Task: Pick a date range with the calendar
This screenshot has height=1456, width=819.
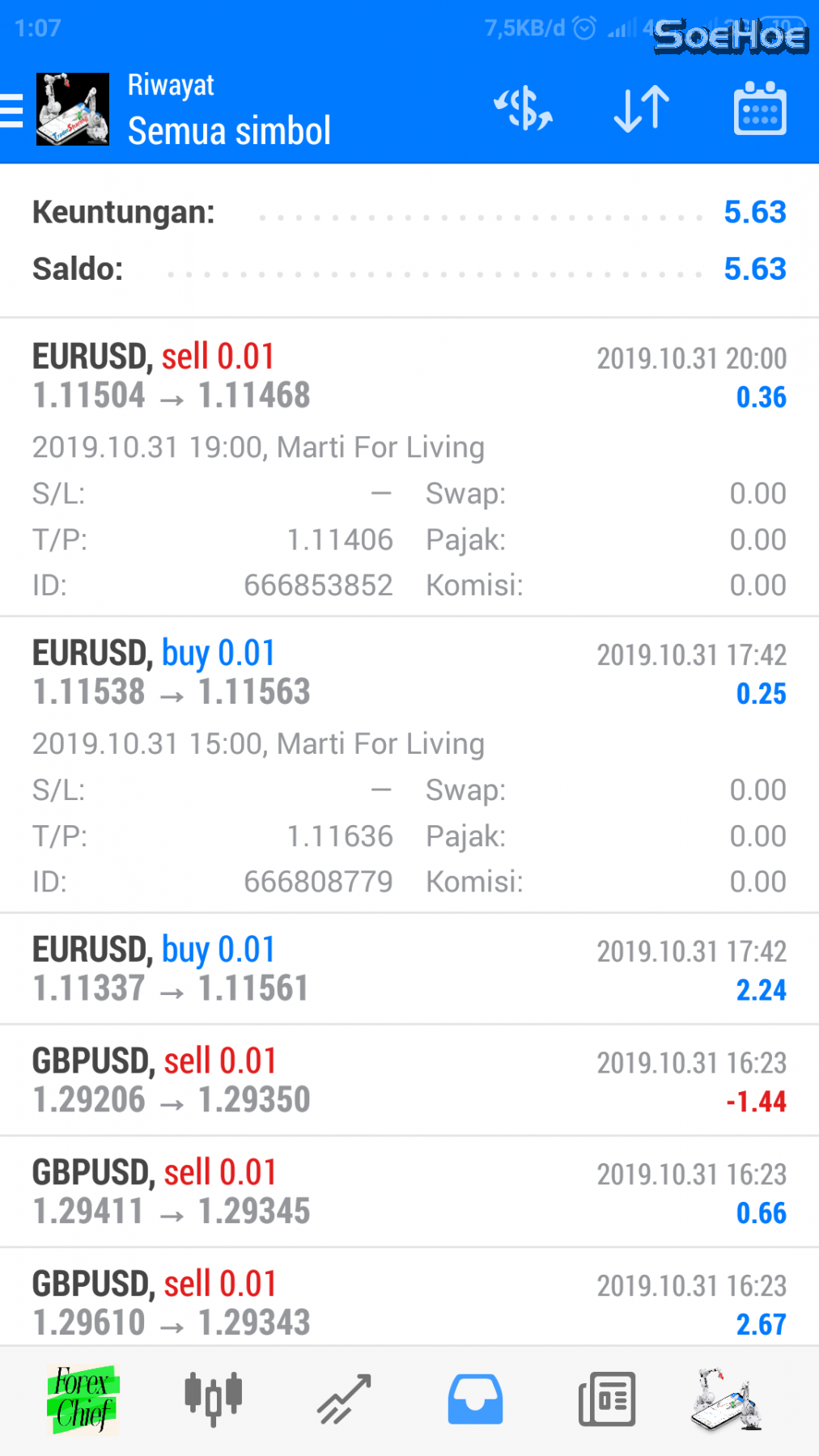Action: tap(759, 108)
